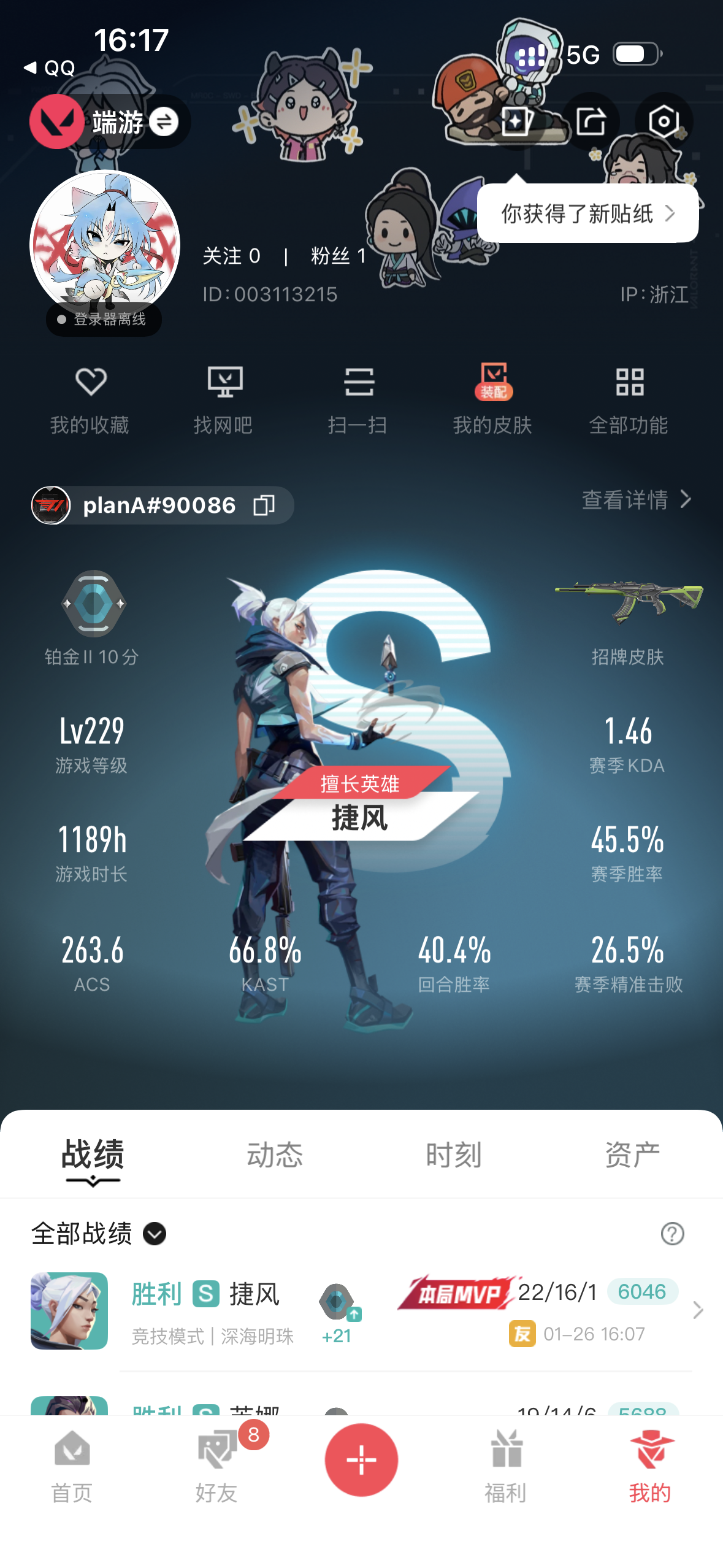Screen dimensions: 723x1568
Task: Expand the 全部战绩 filter dropdown
Action: tap(155, 1234)
